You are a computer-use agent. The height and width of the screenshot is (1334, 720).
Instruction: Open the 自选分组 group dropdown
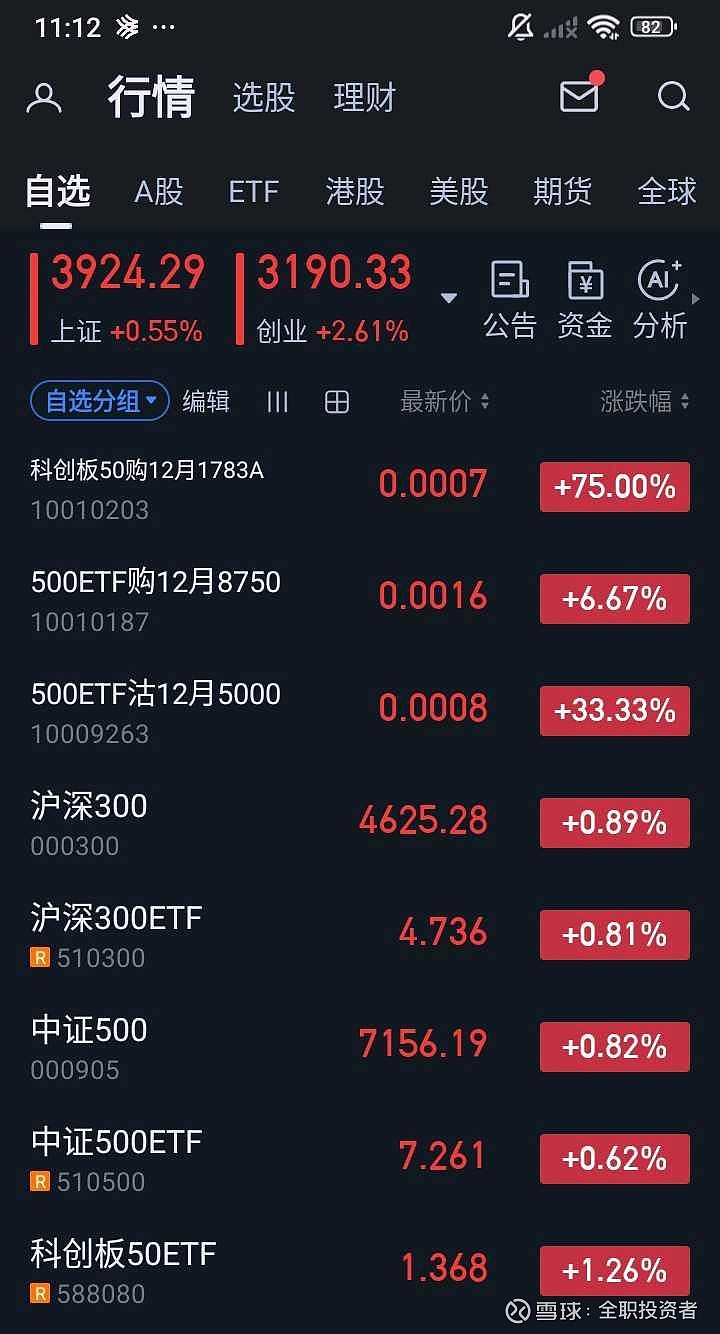pos(98,400)
